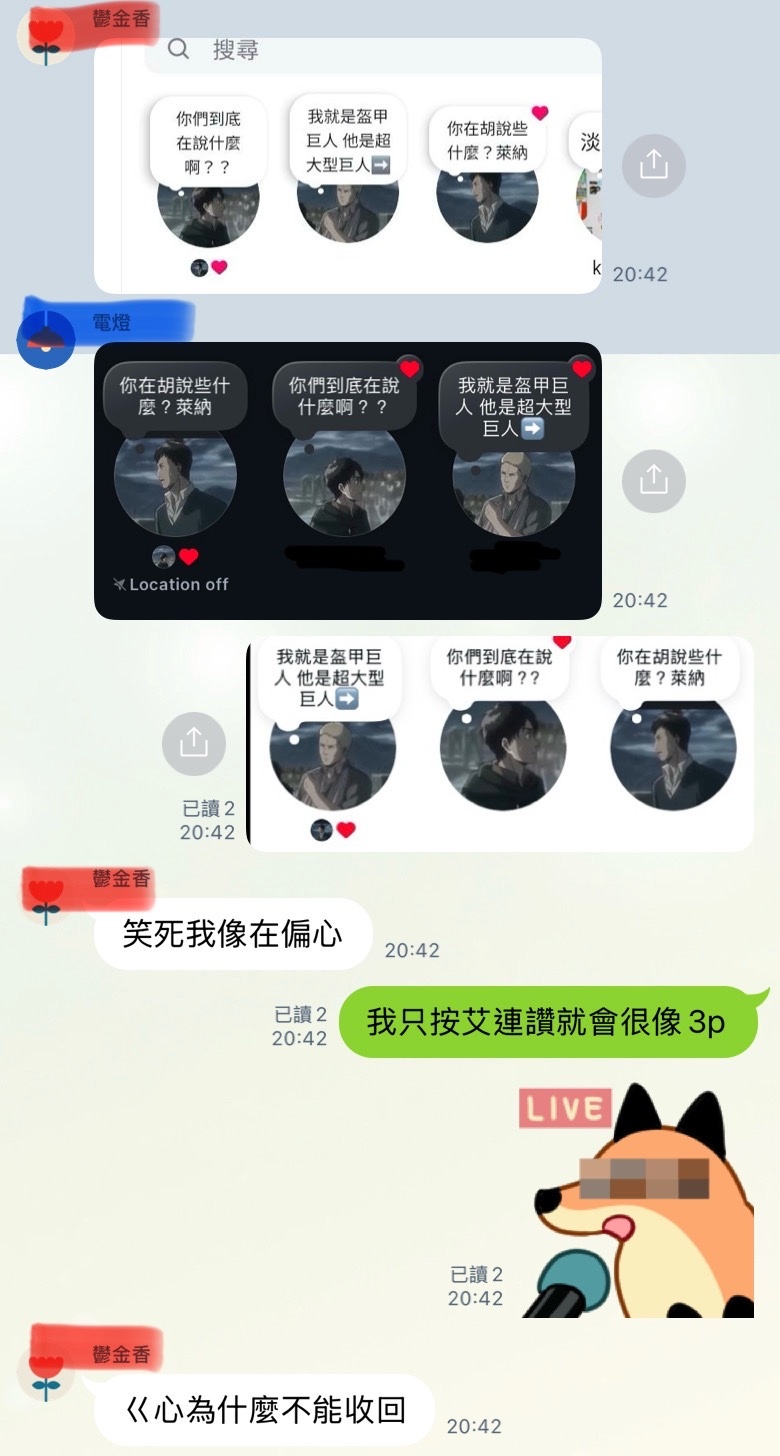Share the dark screenshot sent by 電燈
Screen dimensions: 780x1456
pos(653,481)
